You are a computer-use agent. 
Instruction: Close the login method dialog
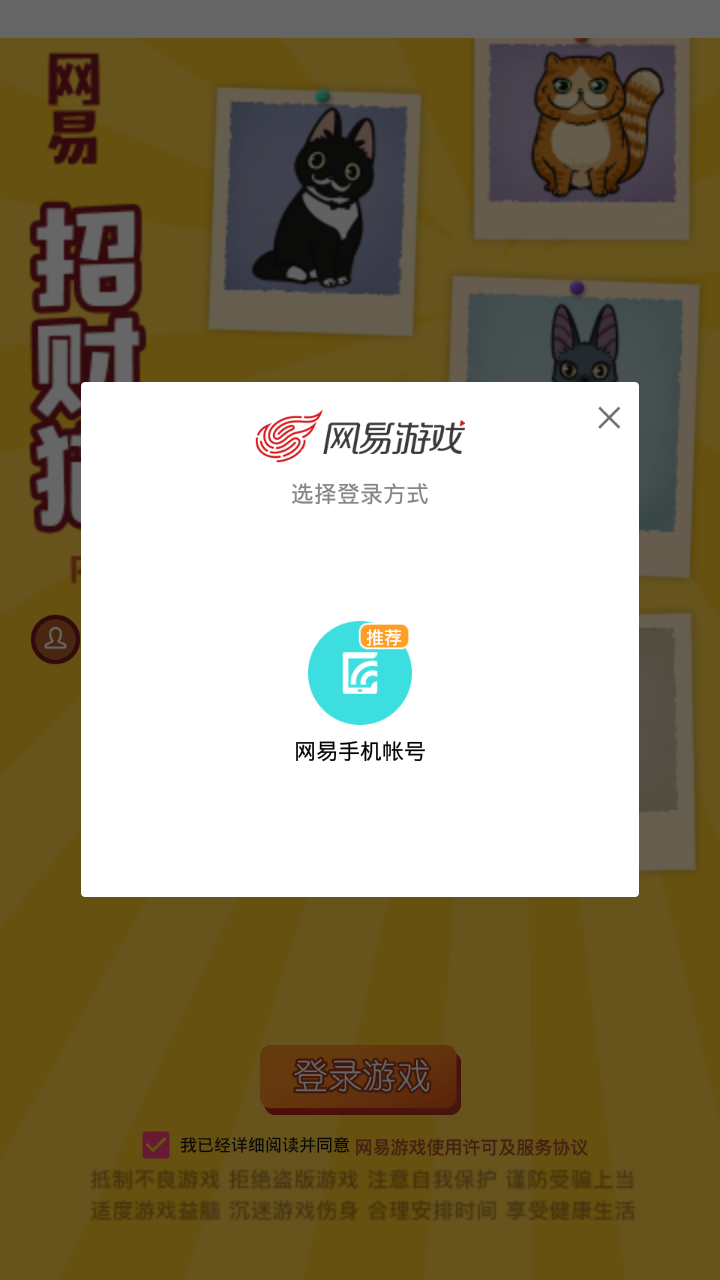click(609, 418)
